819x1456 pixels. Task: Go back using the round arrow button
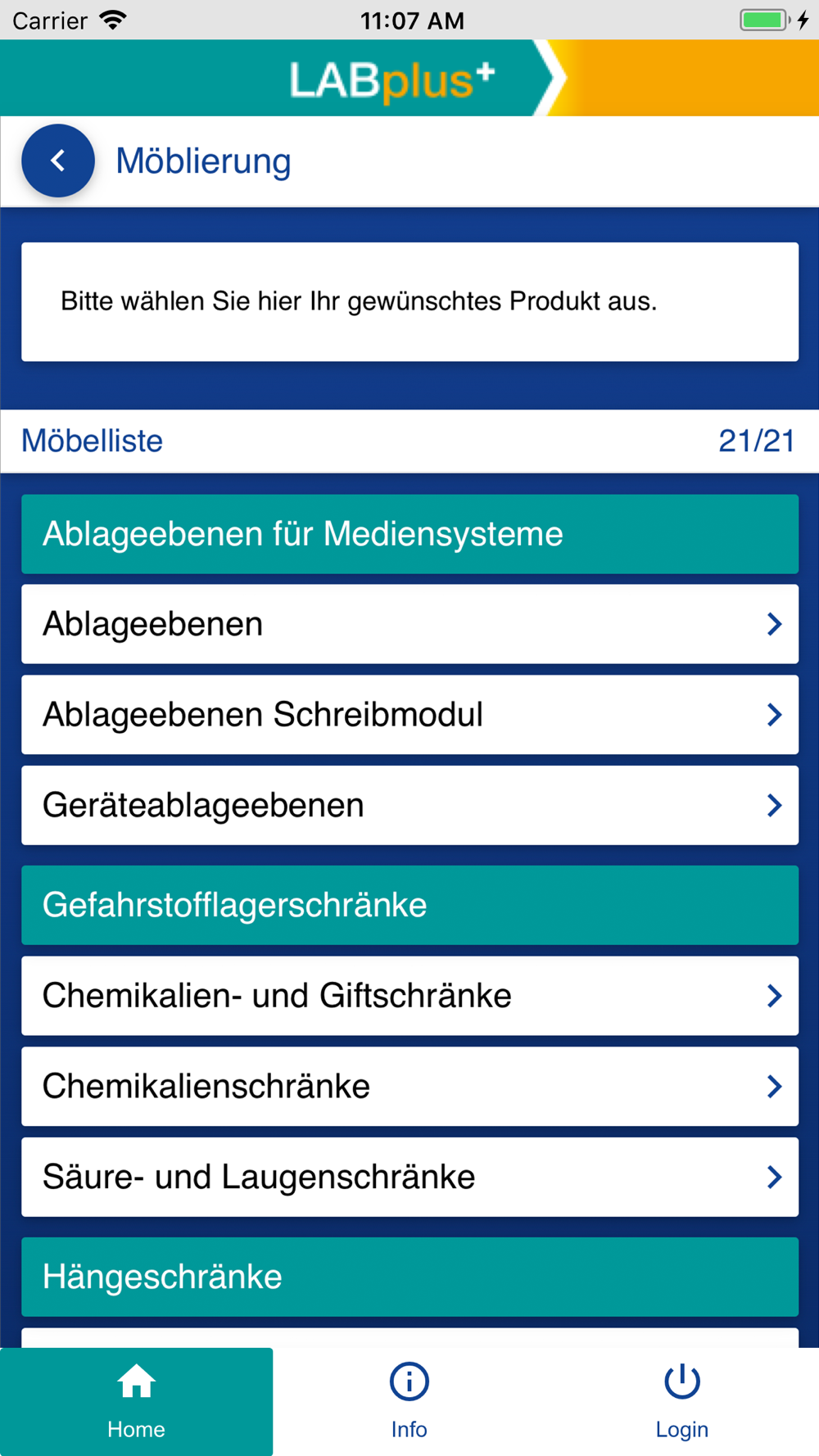(x=57, y=161)
